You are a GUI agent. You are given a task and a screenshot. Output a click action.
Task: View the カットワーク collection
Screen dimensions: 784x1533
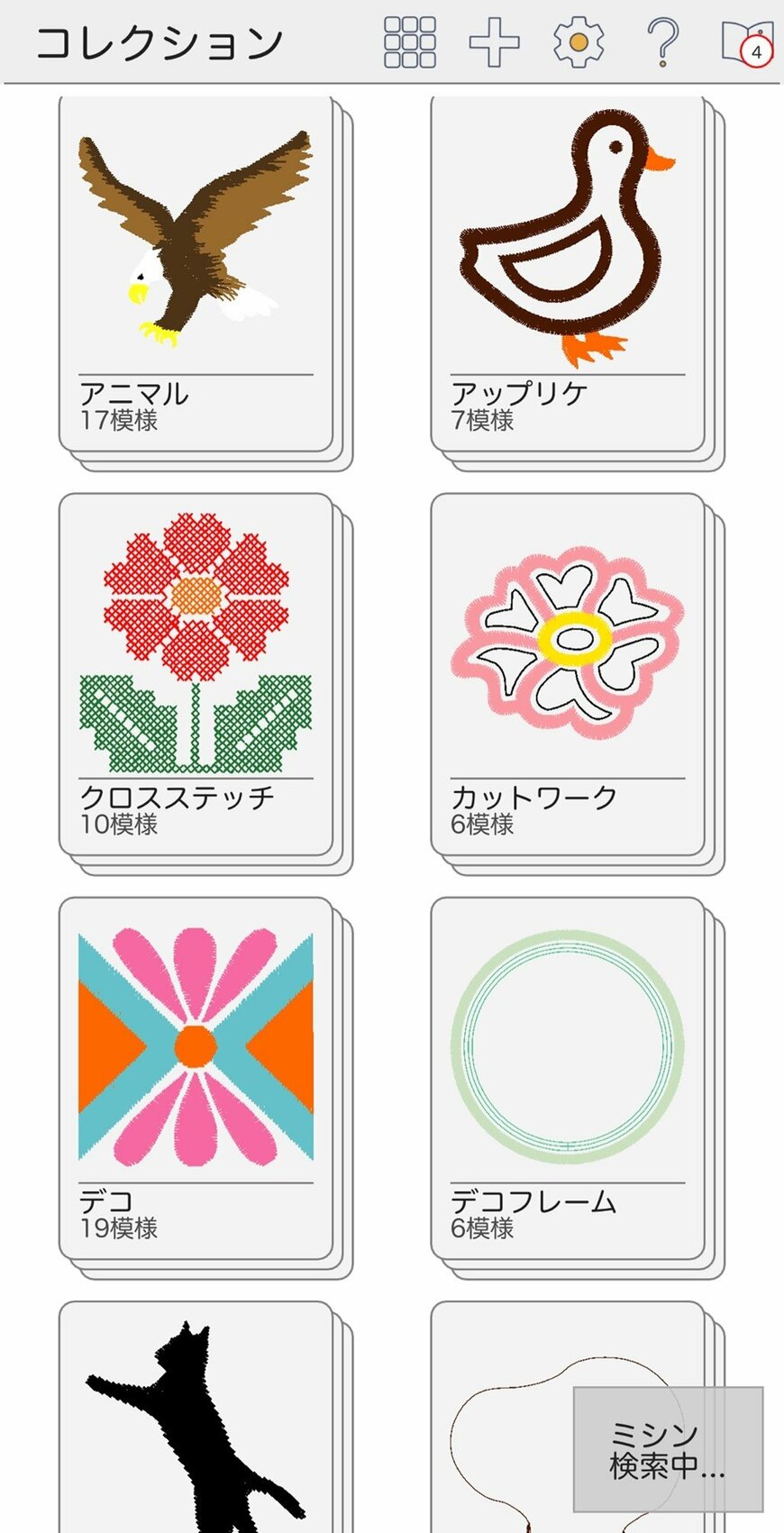click(x=568, y=676)
